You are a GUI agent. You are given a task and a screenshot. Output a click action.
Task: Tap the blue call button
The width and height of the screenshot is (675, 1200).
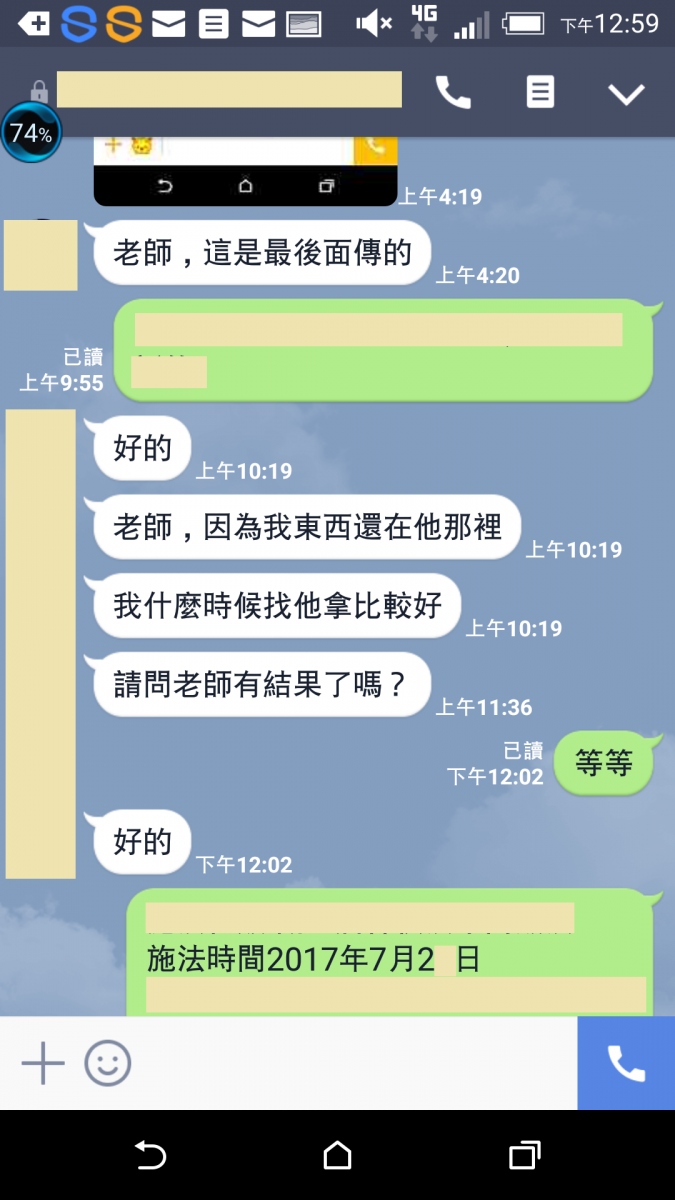click(x=626, y=1063)
